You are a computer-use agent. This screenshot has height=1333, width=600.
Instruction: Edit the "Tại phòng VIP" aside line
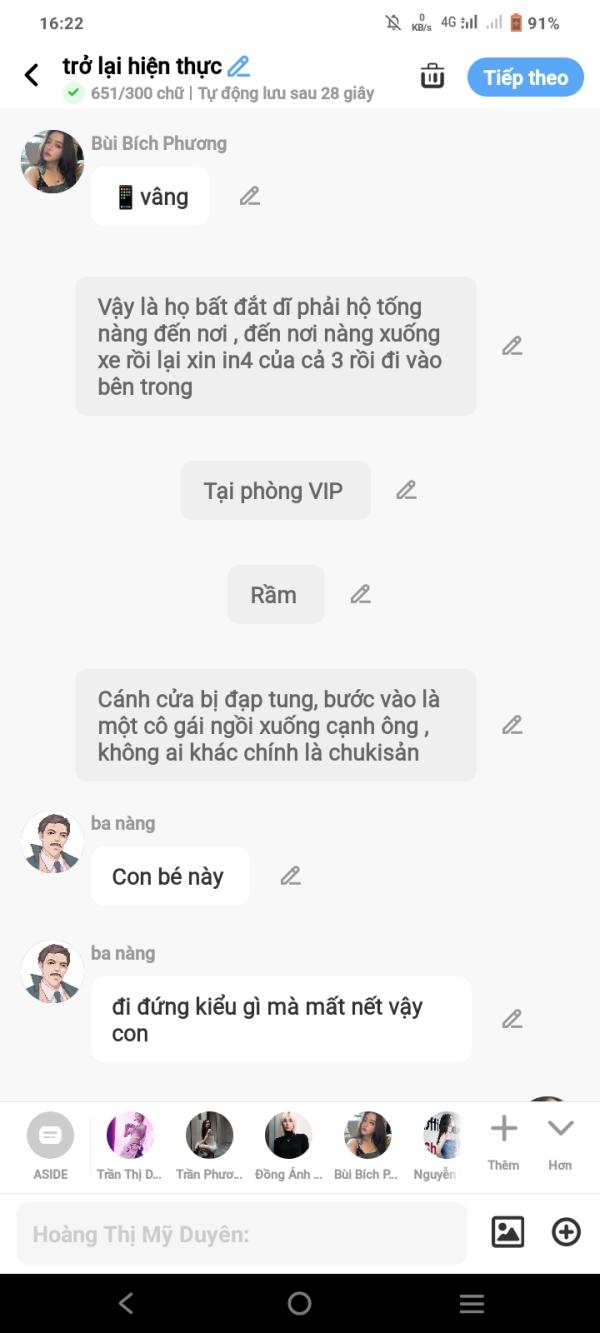pos(406,490)
